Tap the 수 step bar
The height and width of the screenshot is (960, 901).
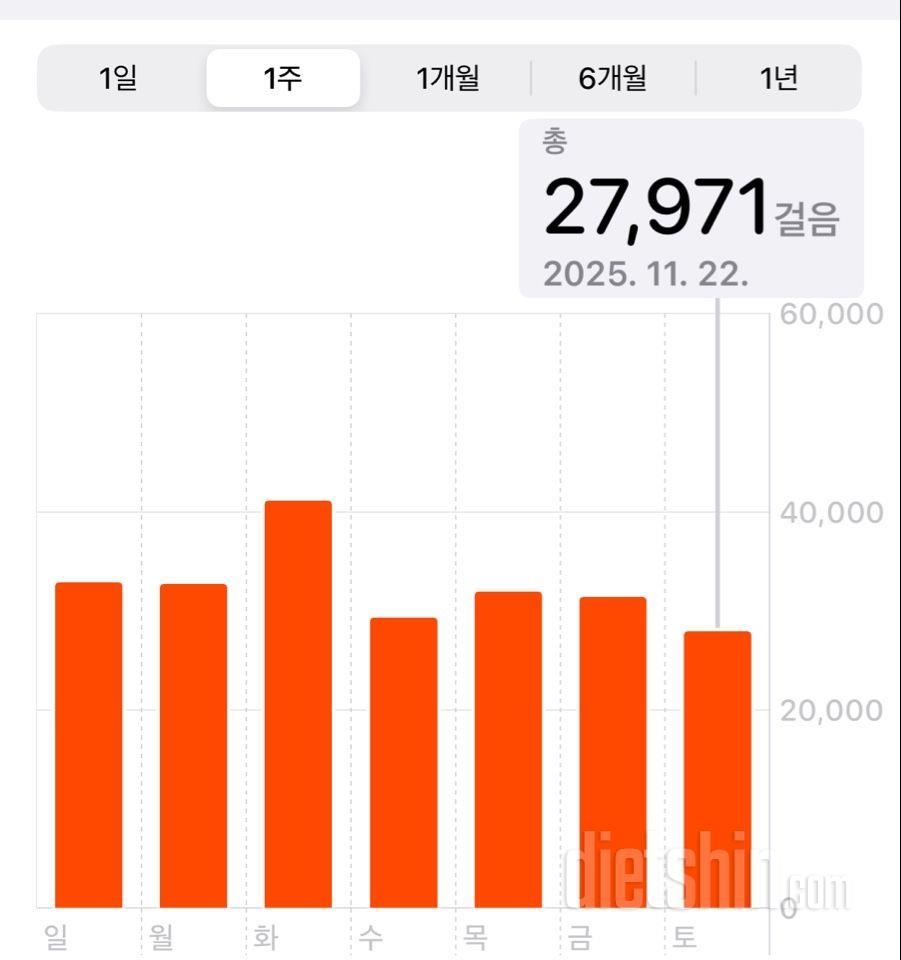tap(403, 763)
